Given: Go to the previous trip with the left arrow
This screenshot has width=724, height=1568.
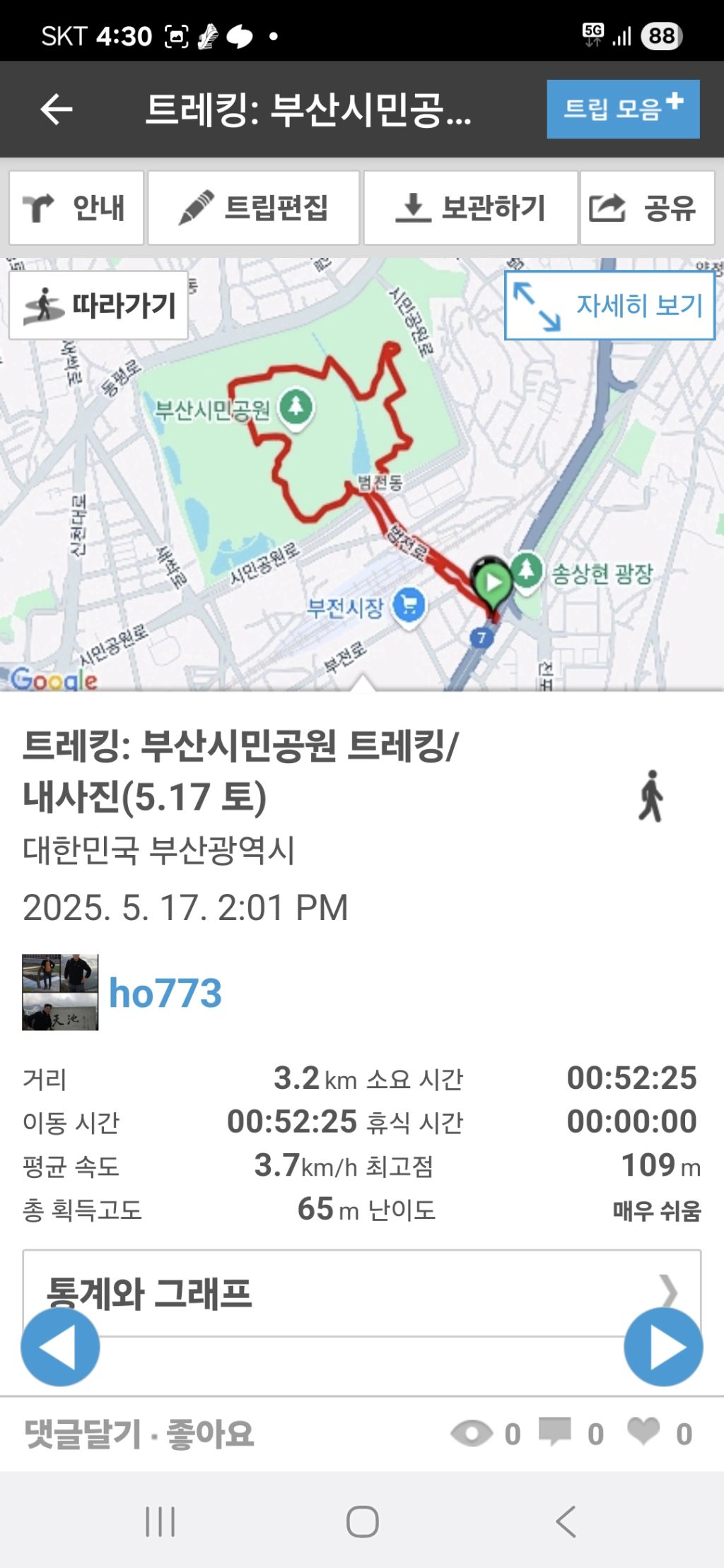Looking at the screenshot, I should tap(60, 1347).
